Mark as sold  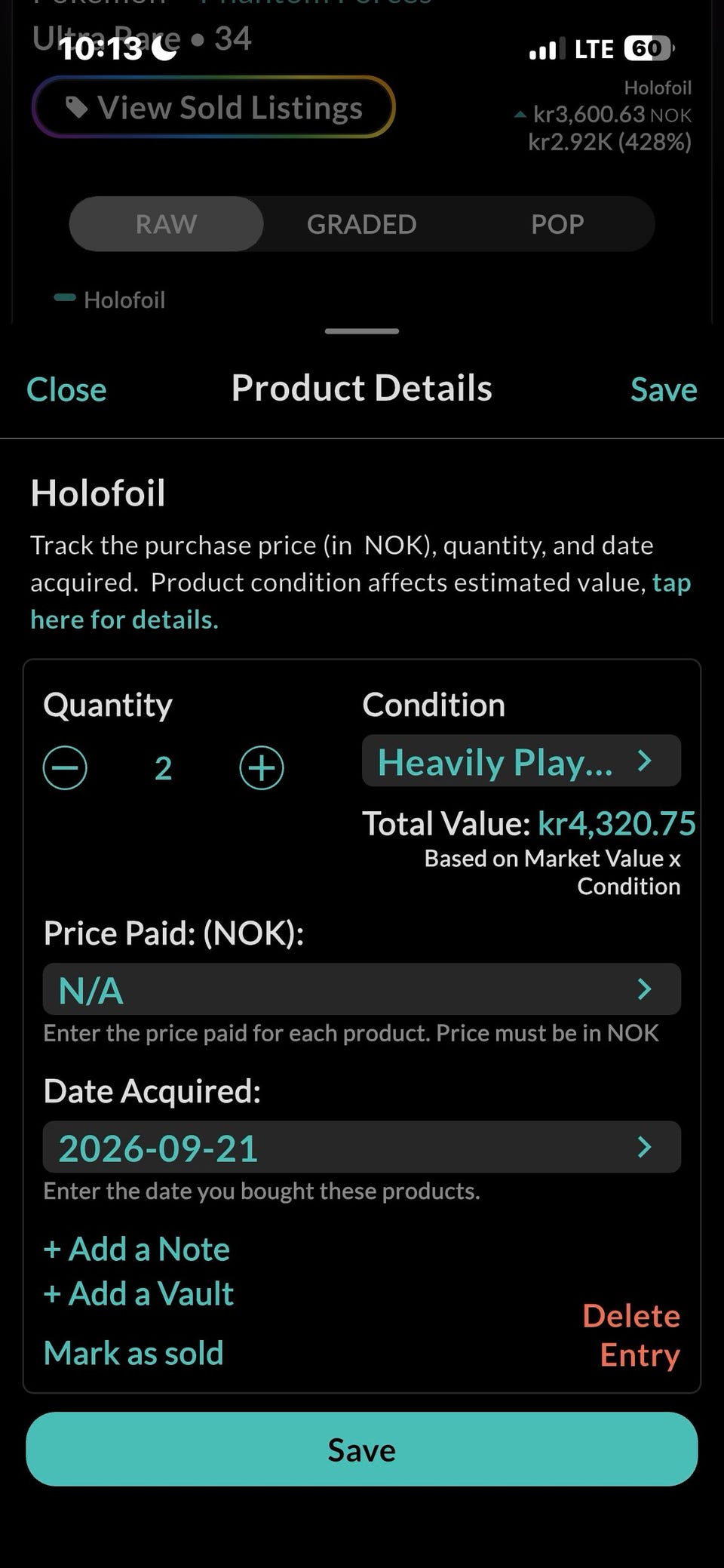coord(133,1353)
